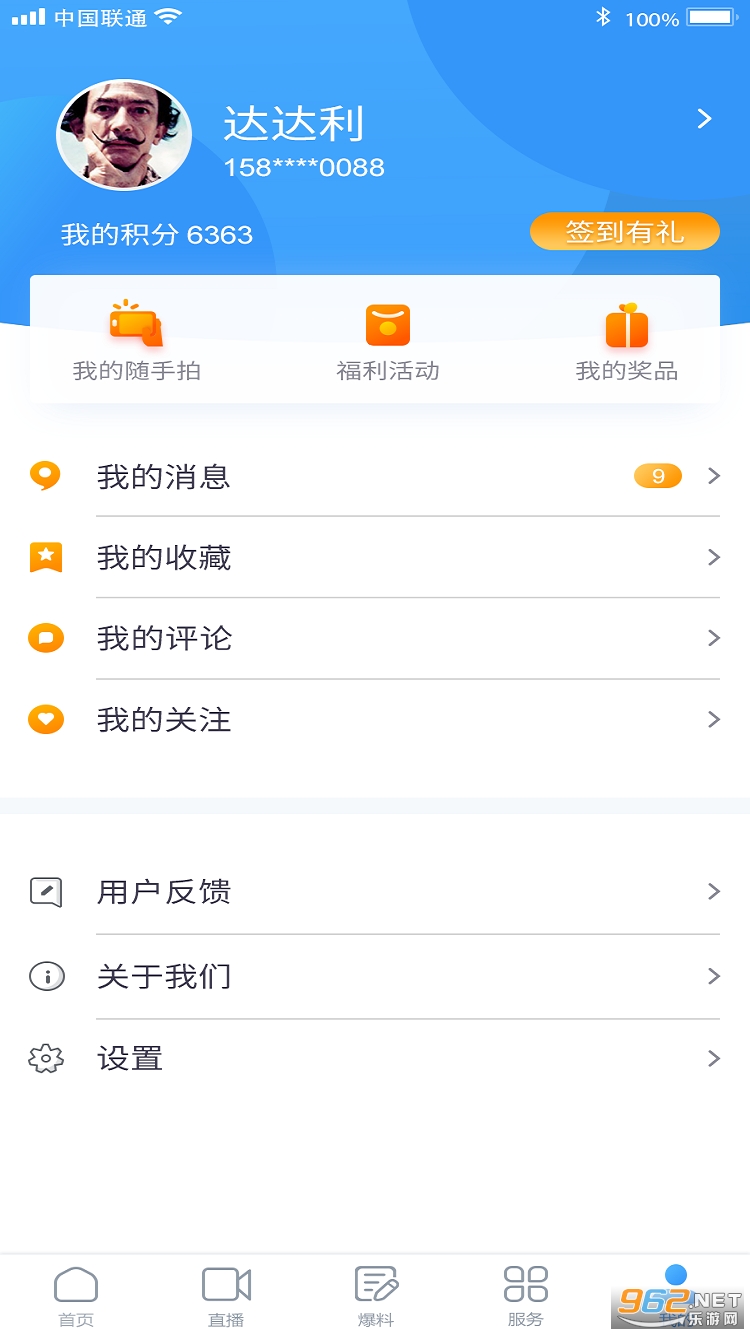Go to 我的收藏 favorites
Screen dimensions: 750x1335
pos(375,558)
